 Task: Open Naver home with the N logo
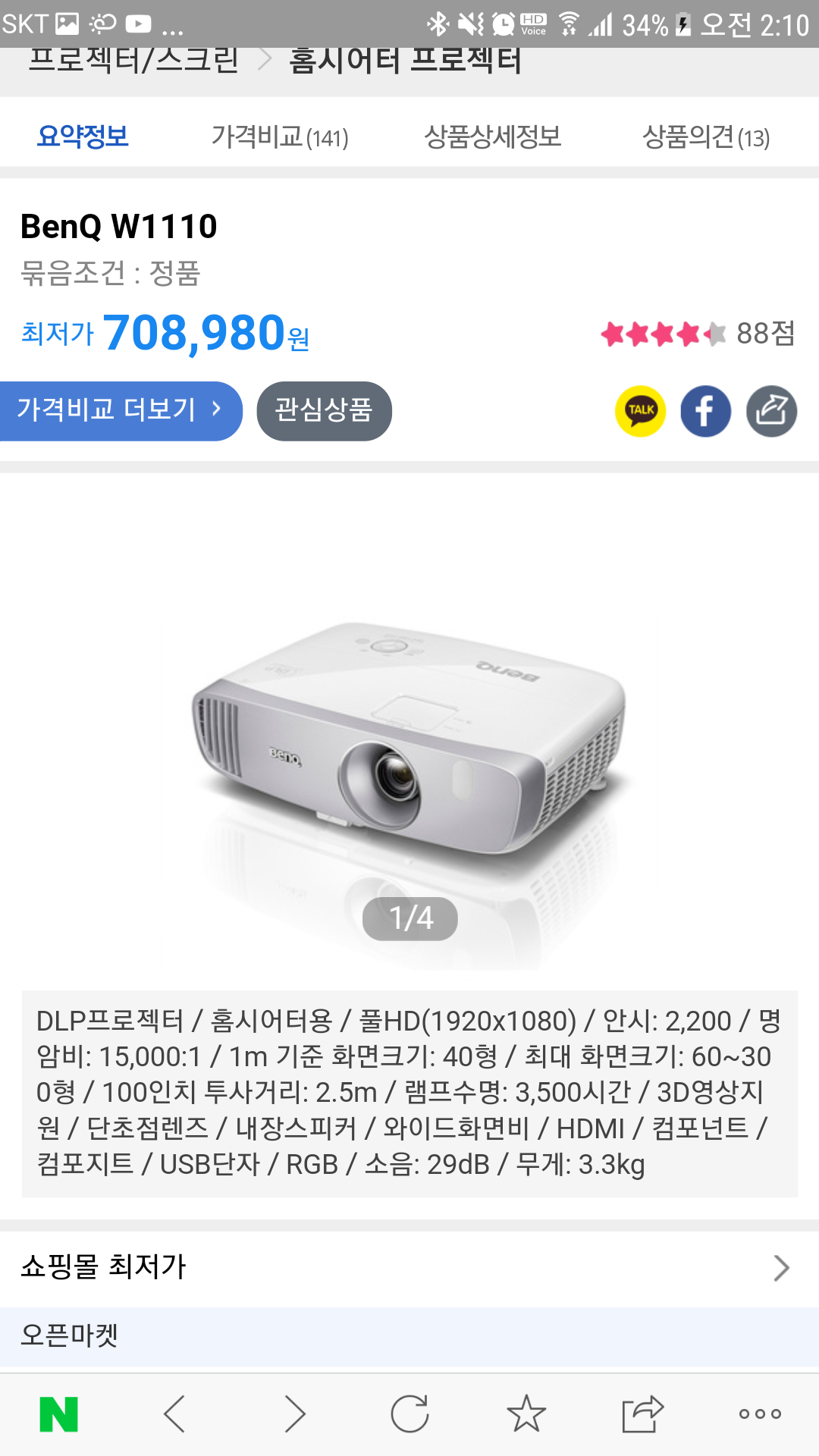pos(58,1414)
